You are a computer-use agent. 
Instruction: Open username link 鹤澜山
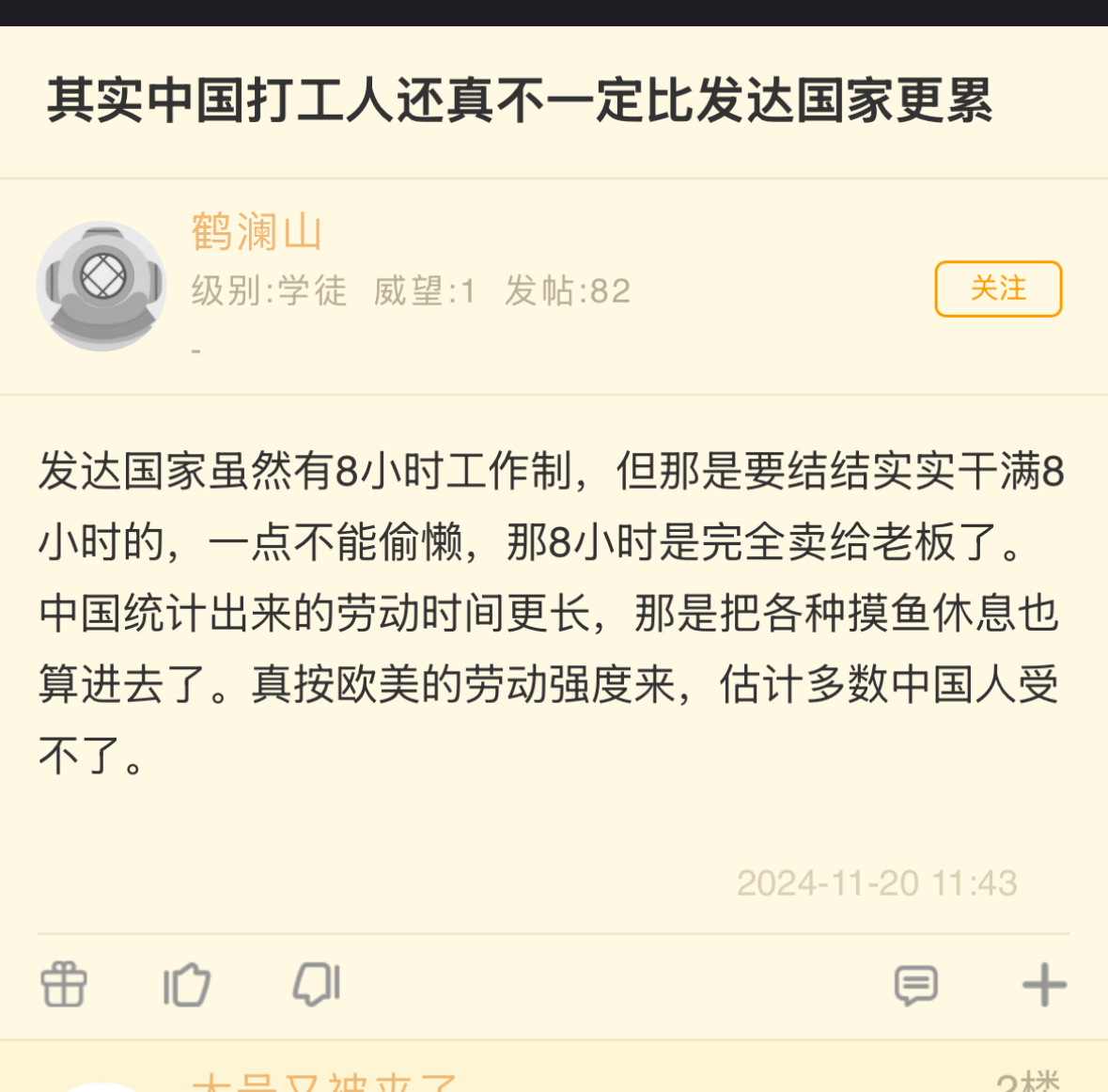click(257, 231)
